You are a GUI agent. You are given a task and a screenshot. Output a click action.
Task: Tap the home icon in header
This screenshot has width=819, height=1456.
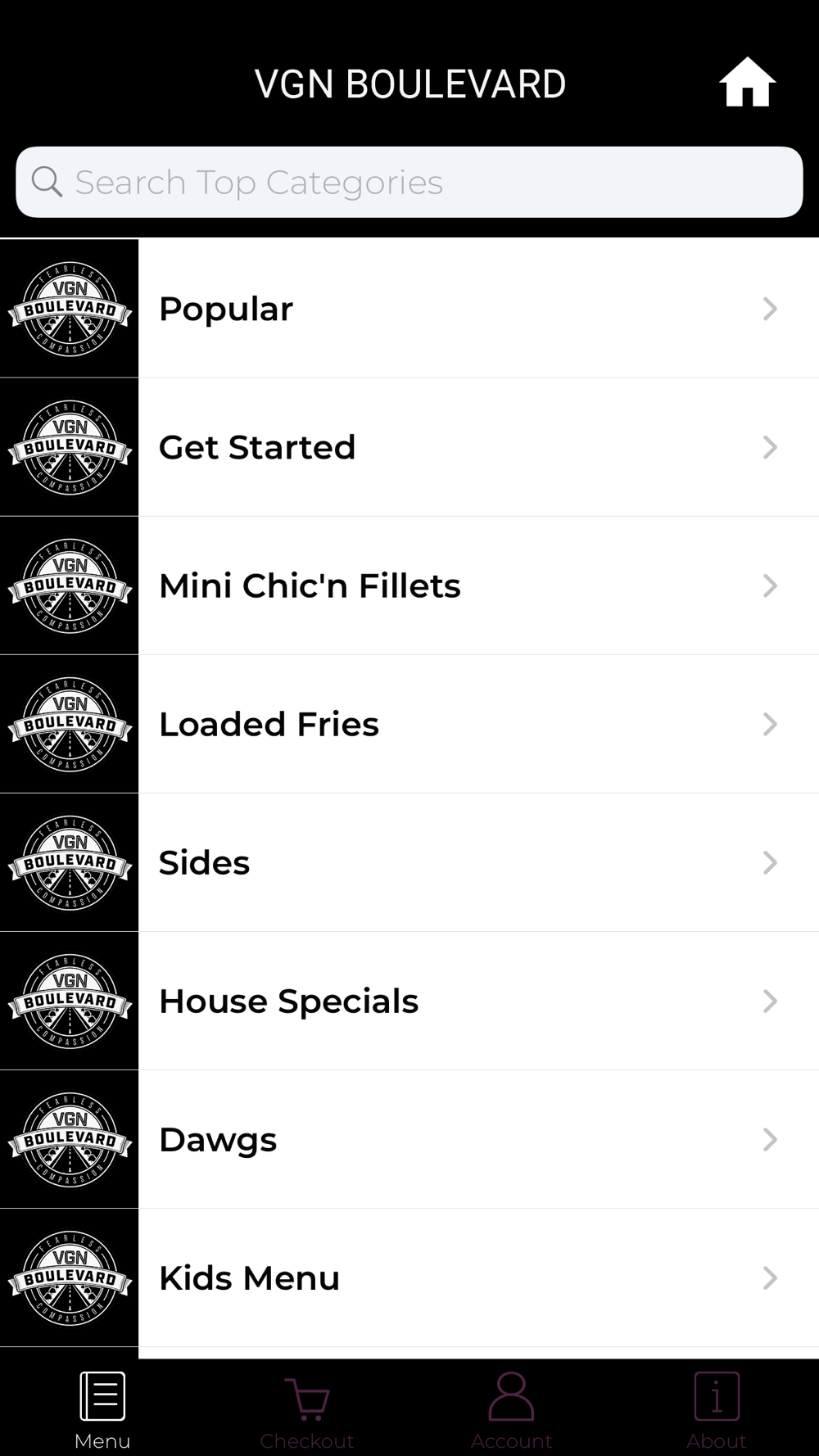click(747, 82)
